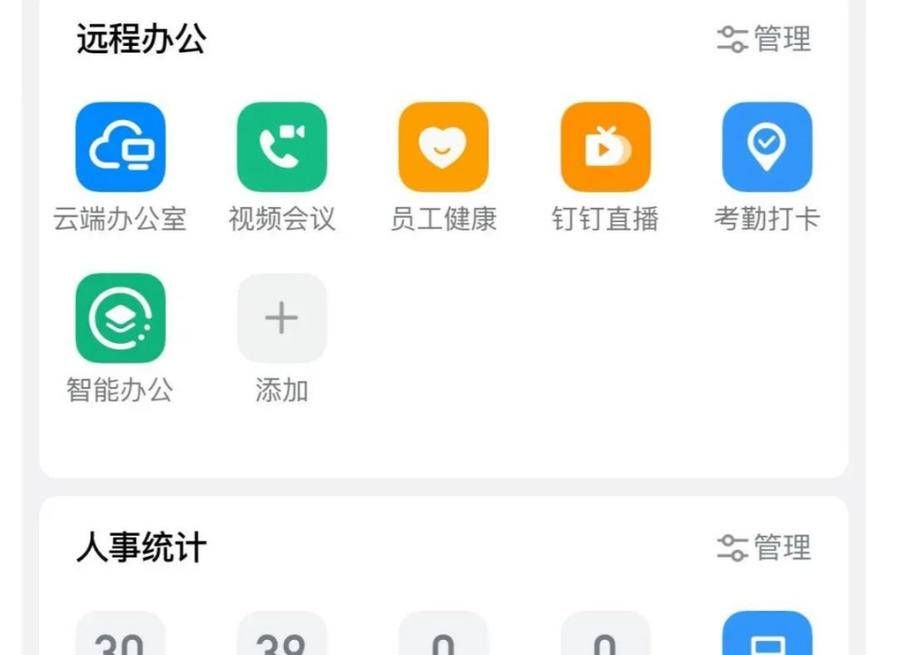Tap 添加 to add an app
The image size is (900, 655).
[x=282, y=318]
